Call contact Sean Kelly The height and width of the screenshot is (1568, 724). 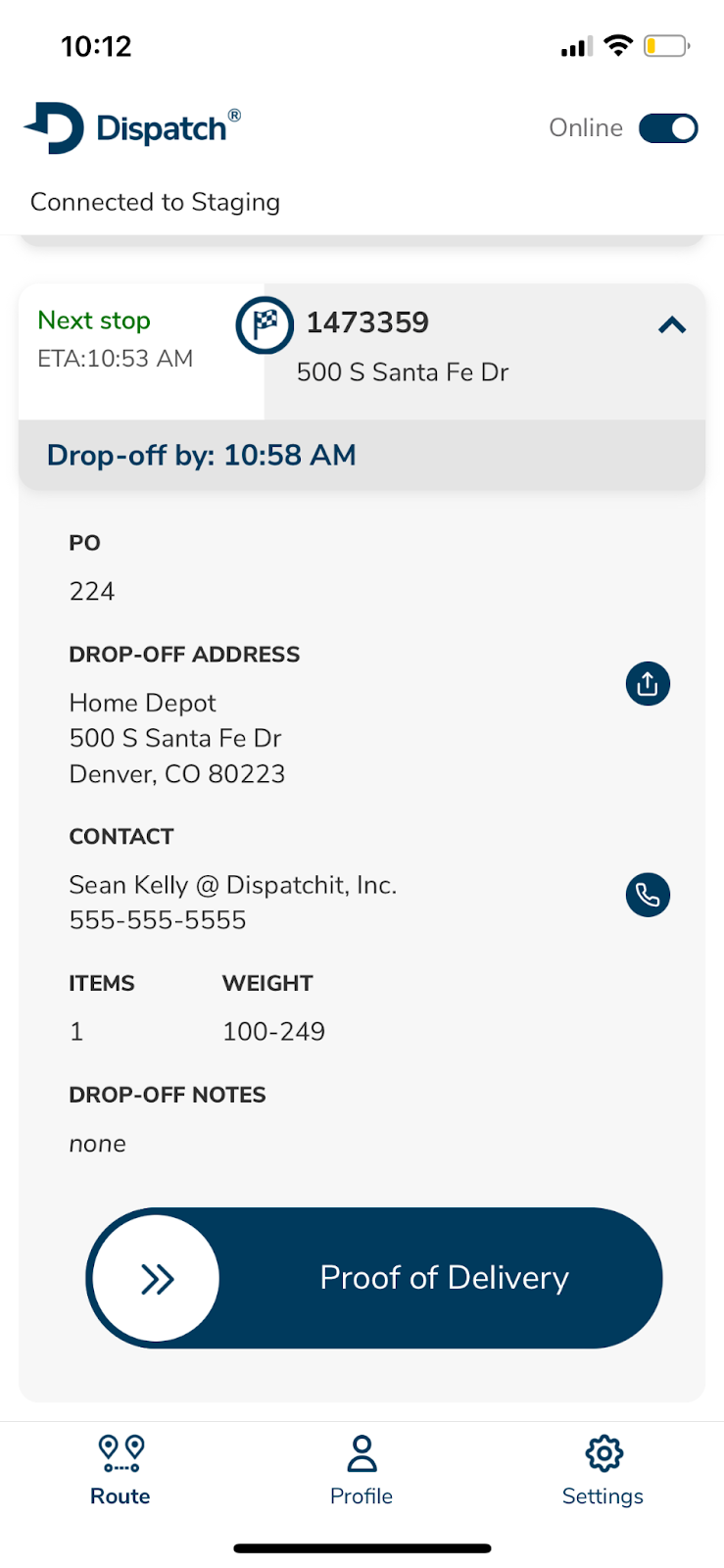pyautogui.click(x=648, y=895)
